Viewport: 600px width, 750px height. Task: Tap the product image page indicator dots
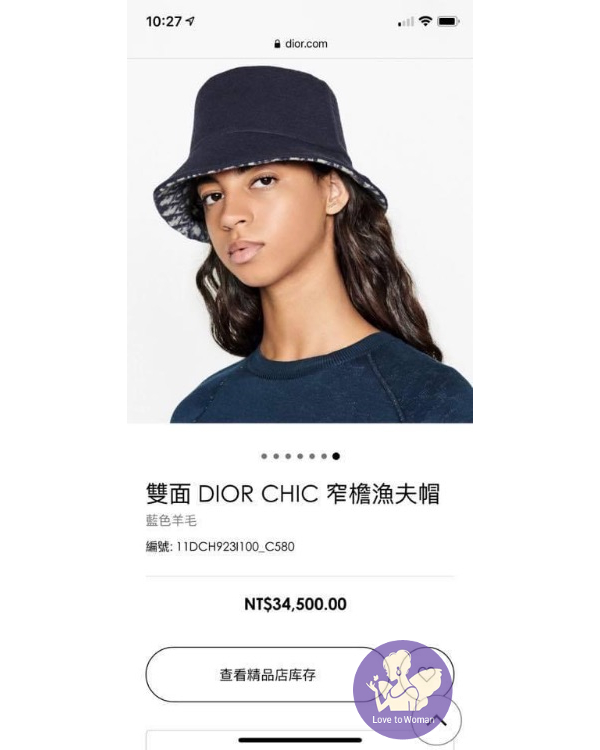coord(300,456)
